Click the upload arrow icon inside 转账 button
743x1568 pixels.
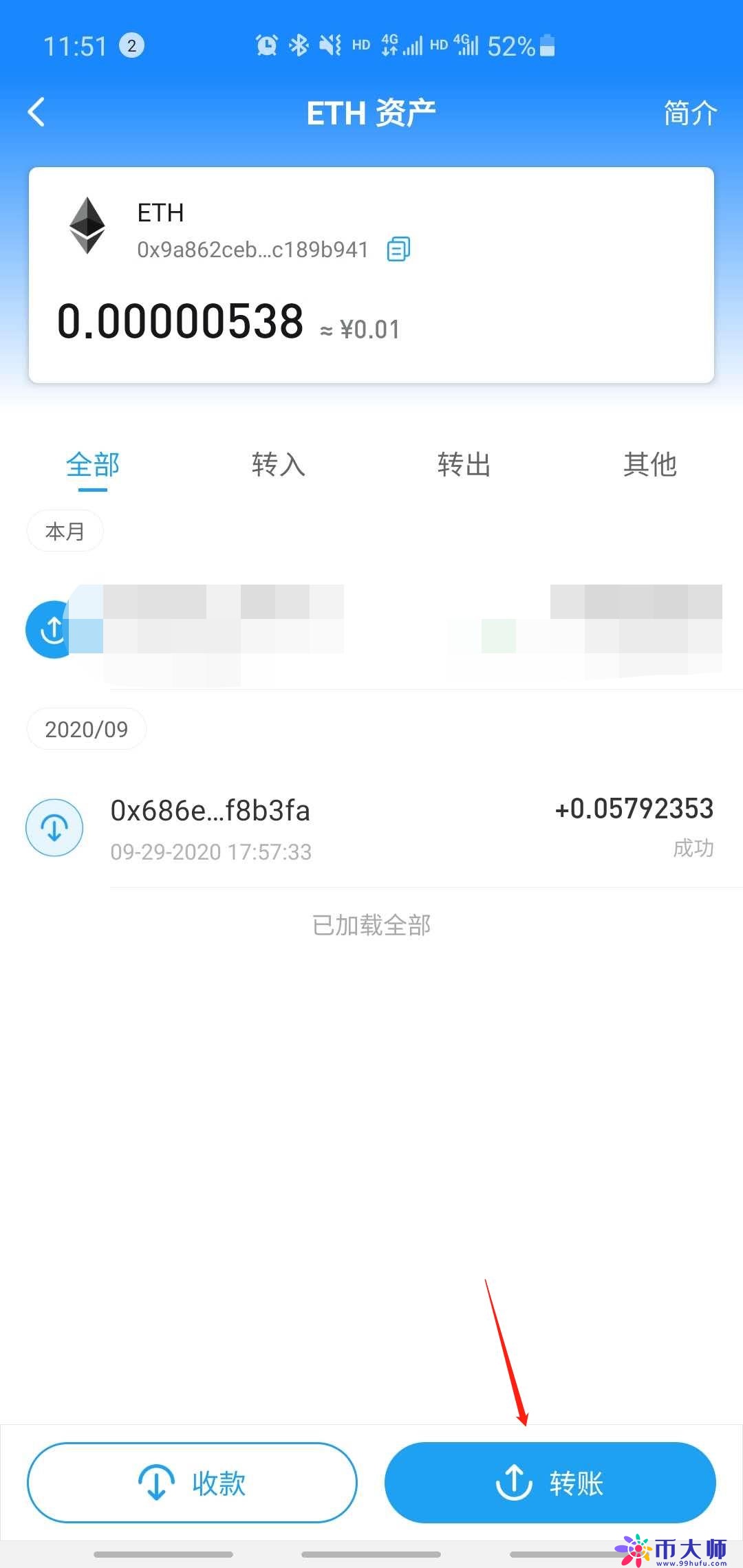[515, 1483]
